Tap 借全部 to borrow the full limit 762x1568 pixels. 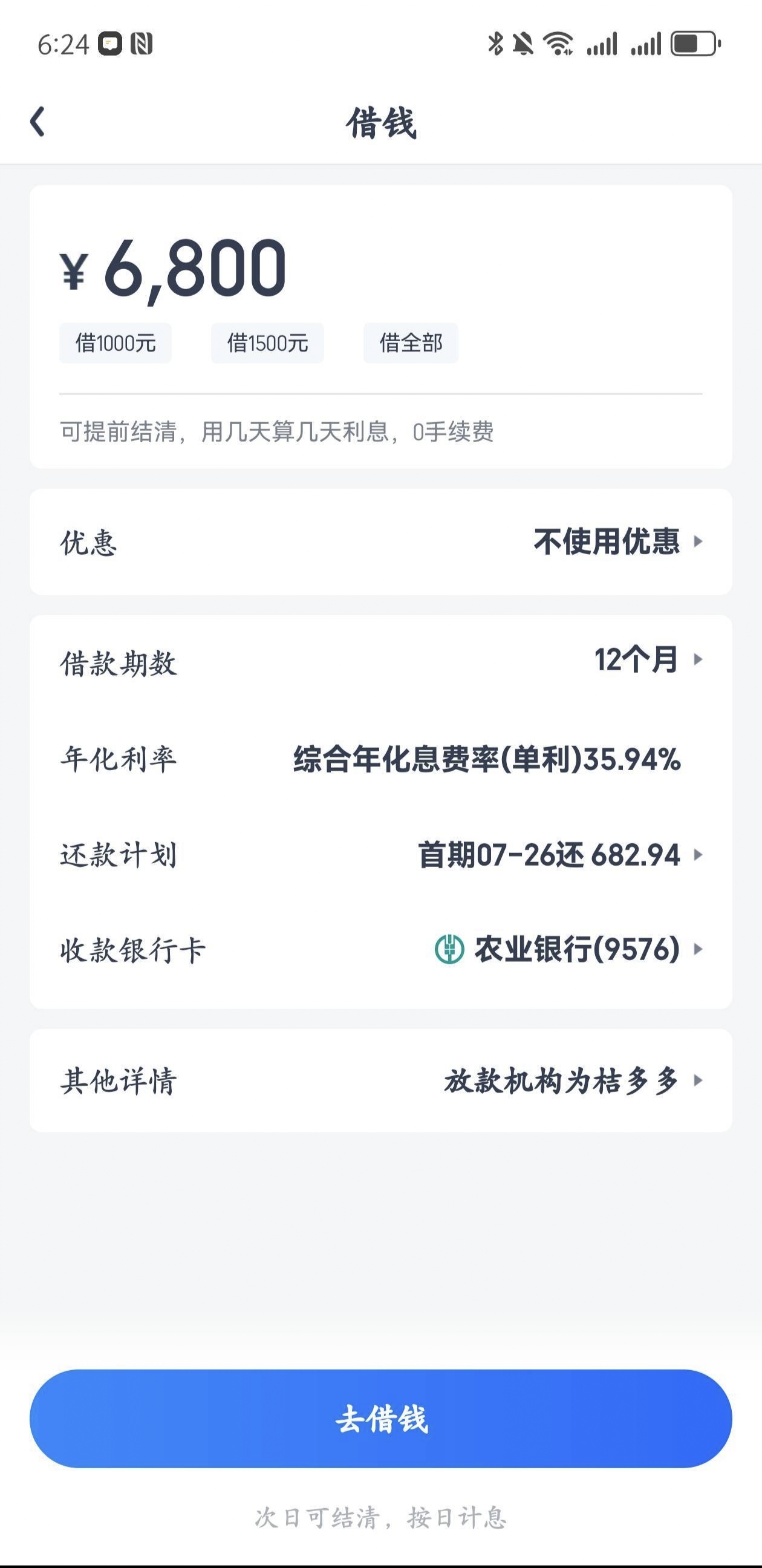tap(411, 344)
